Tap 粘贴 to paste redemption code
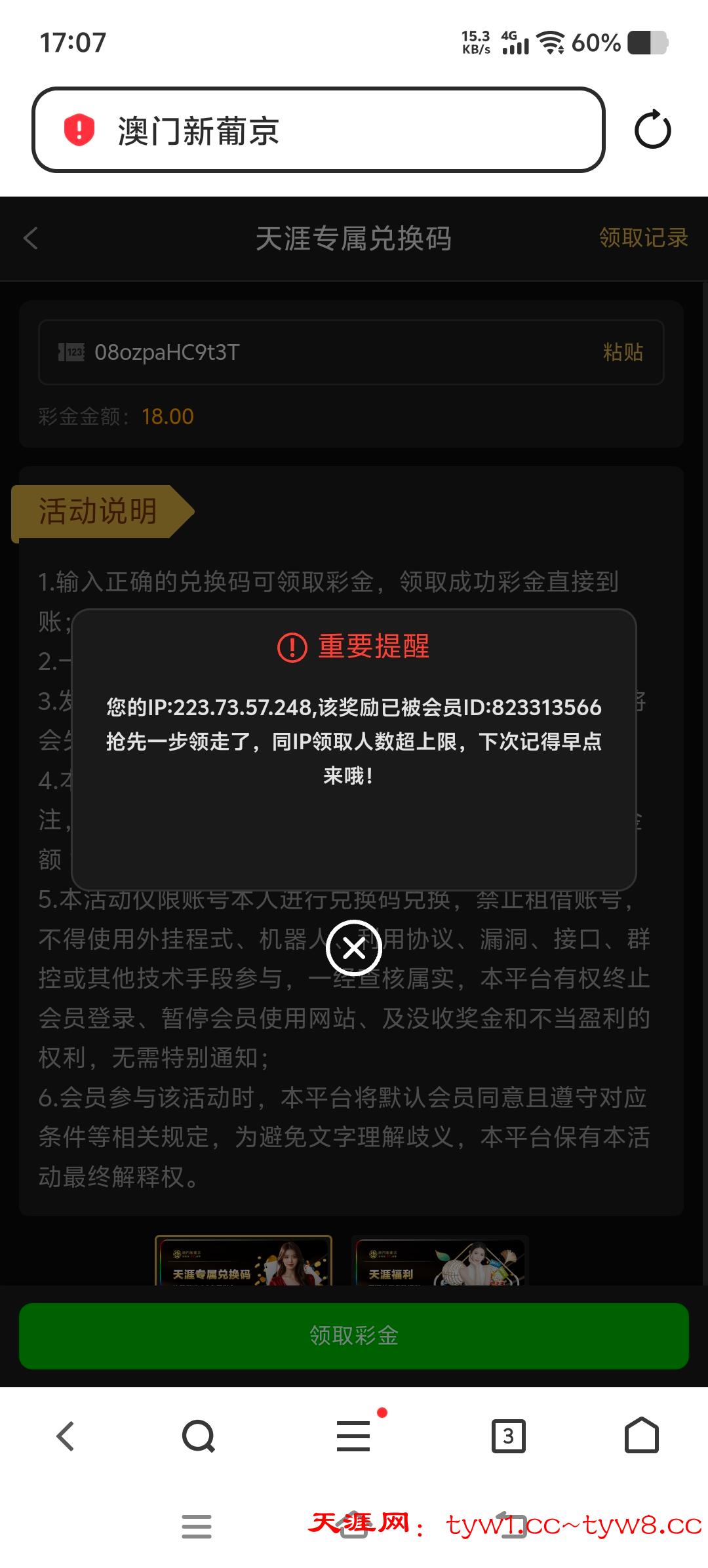 coord(622,352)
